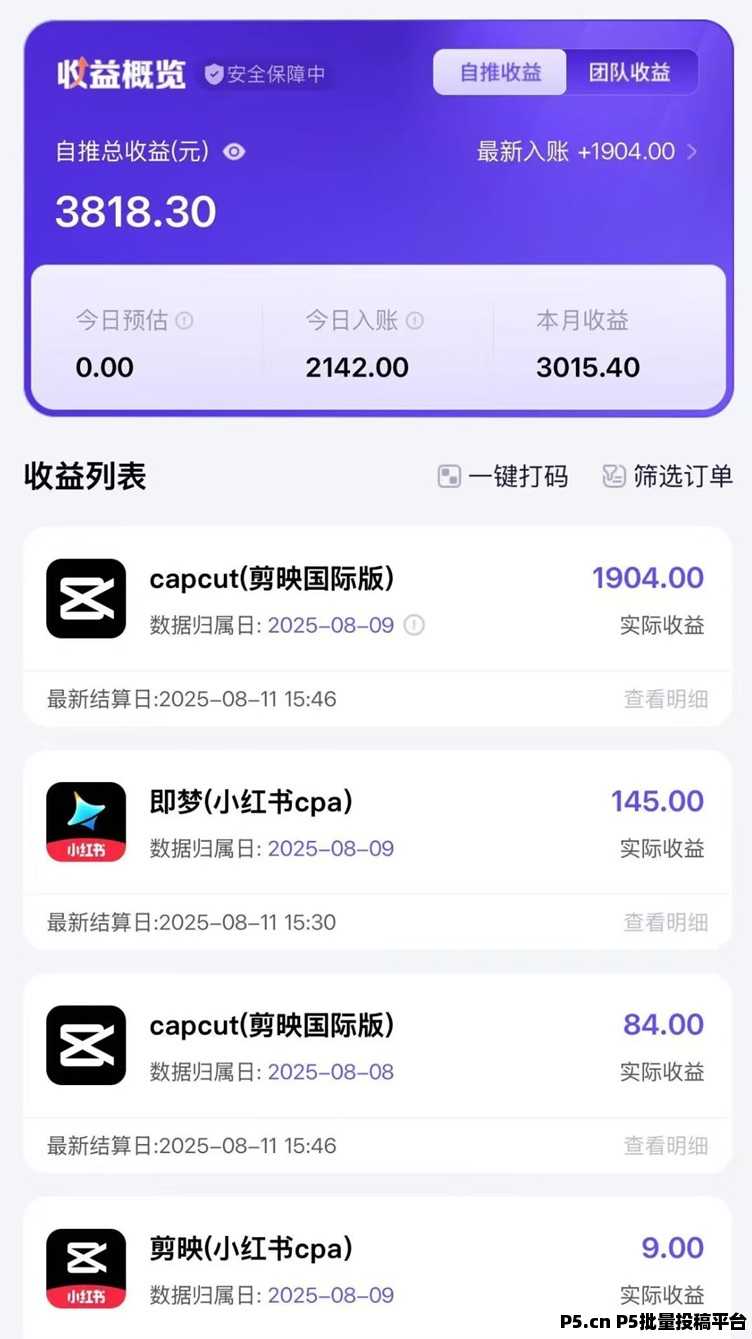Open the 筛选订单 filter
Screen dimensions: 752x1339
pyautogui.click(x=667, y=477)
